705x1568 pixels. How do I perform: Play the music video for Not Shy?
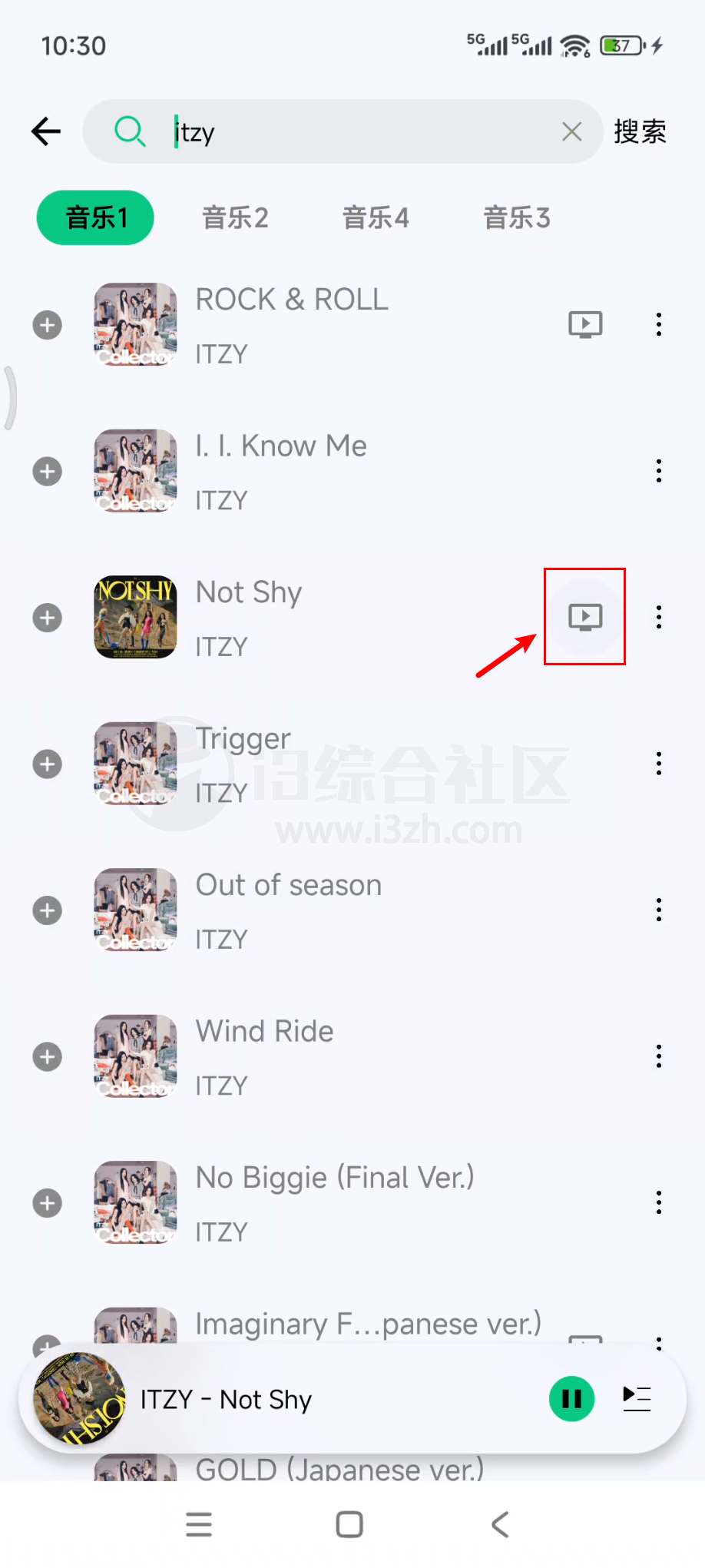pos(585,617)
